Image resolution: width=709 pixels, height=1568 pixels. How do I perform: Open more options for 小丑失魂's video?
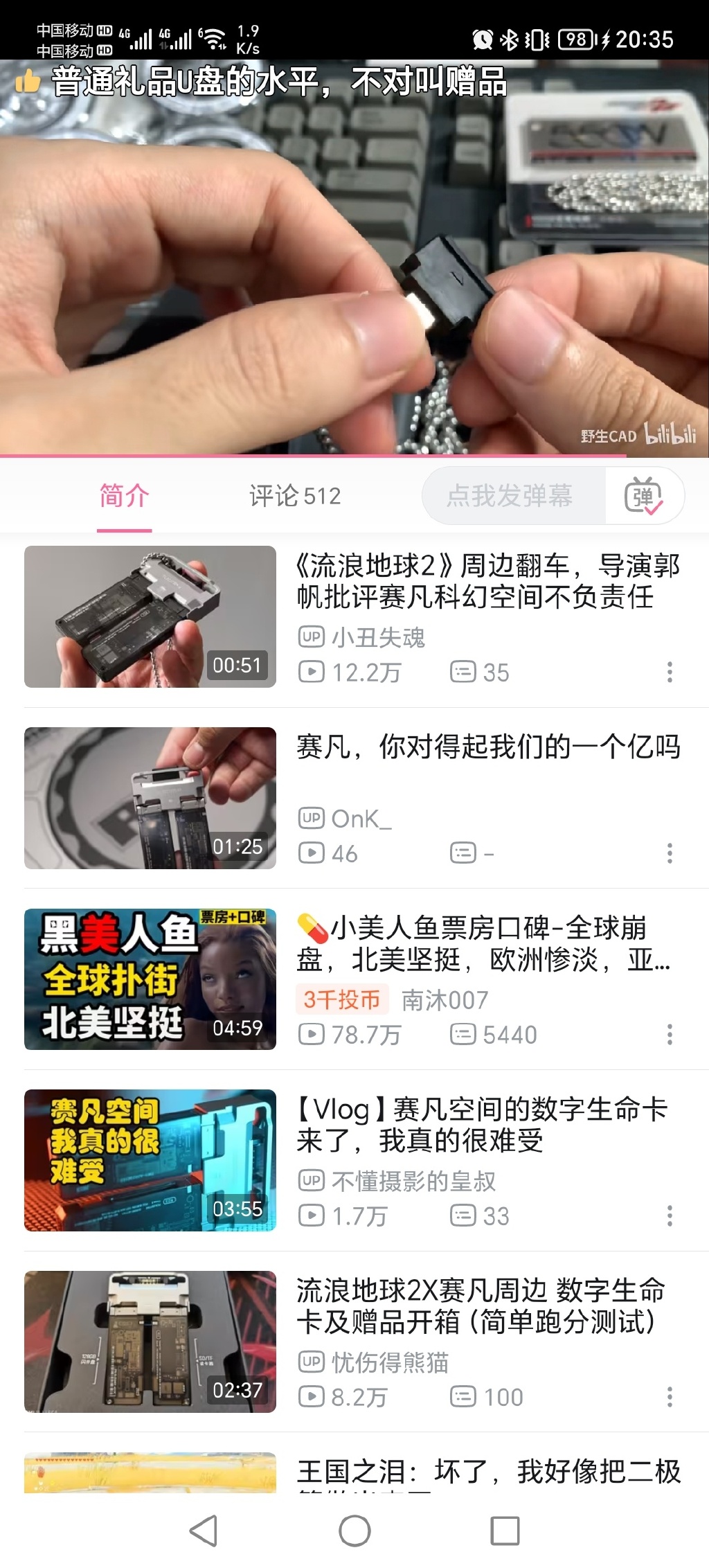[x=670, y=672]
